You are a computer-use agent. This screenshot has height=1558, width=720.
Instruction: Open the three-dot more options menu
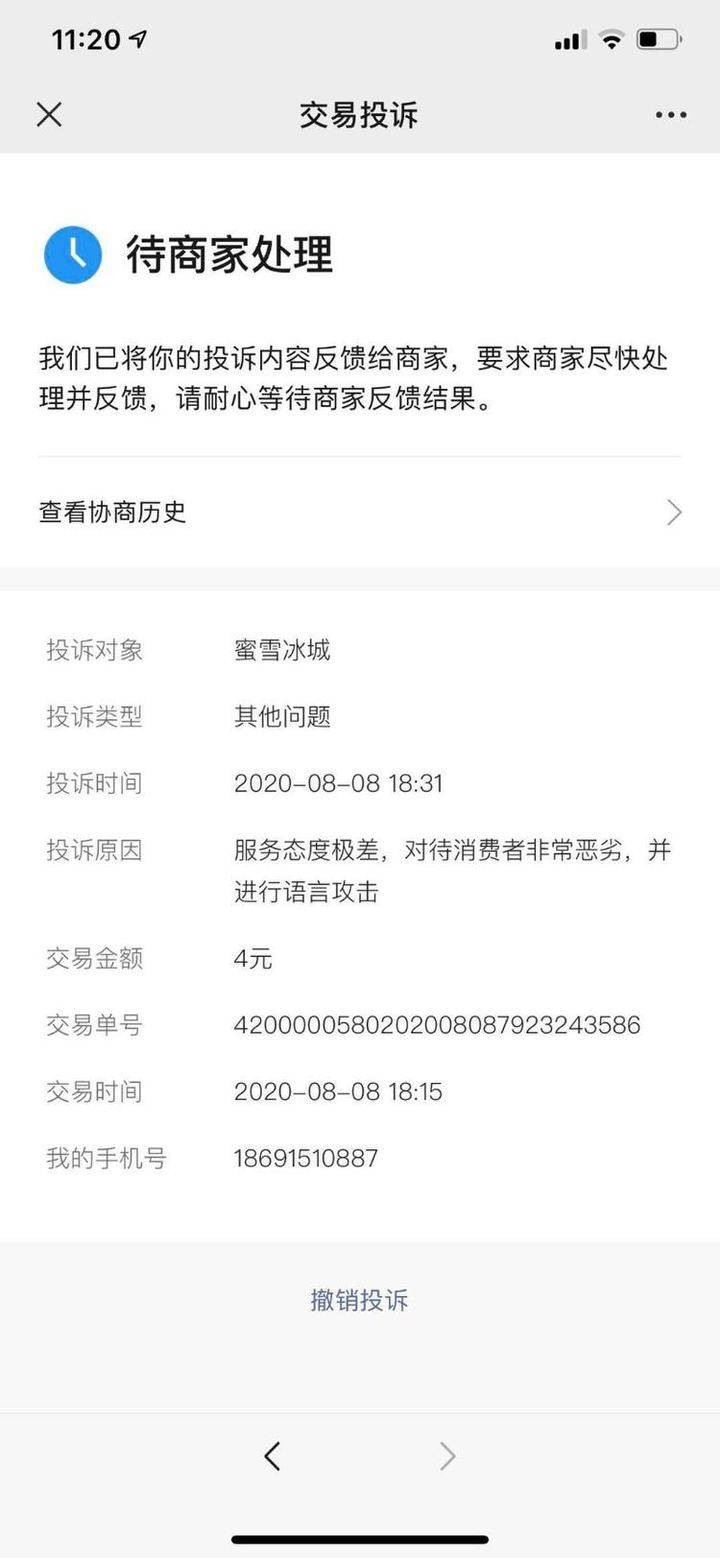pos(670,115)
